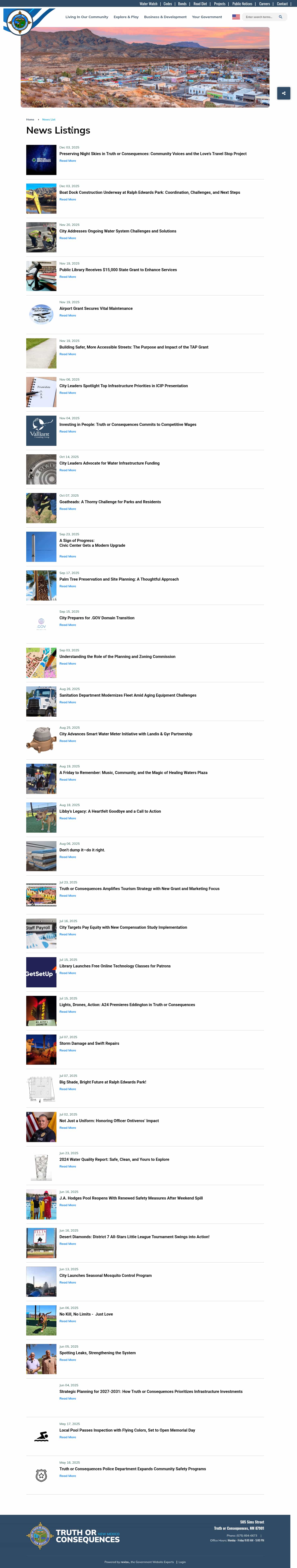
Task: Open the Road Diet link
Action: 200,4
